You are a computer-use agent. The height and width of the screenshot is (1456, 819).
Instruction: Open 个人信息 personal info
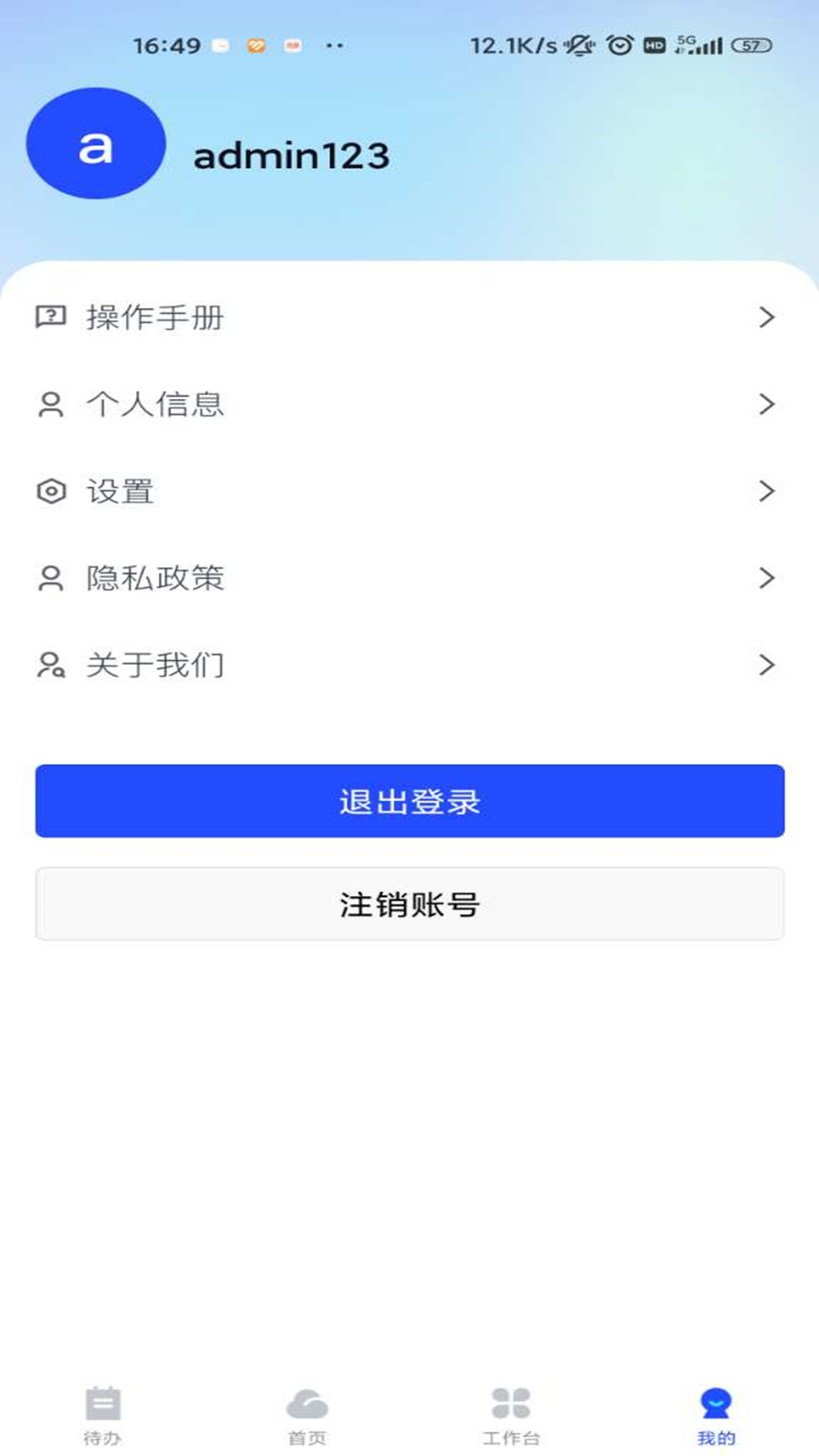click(x=409, y=404)
